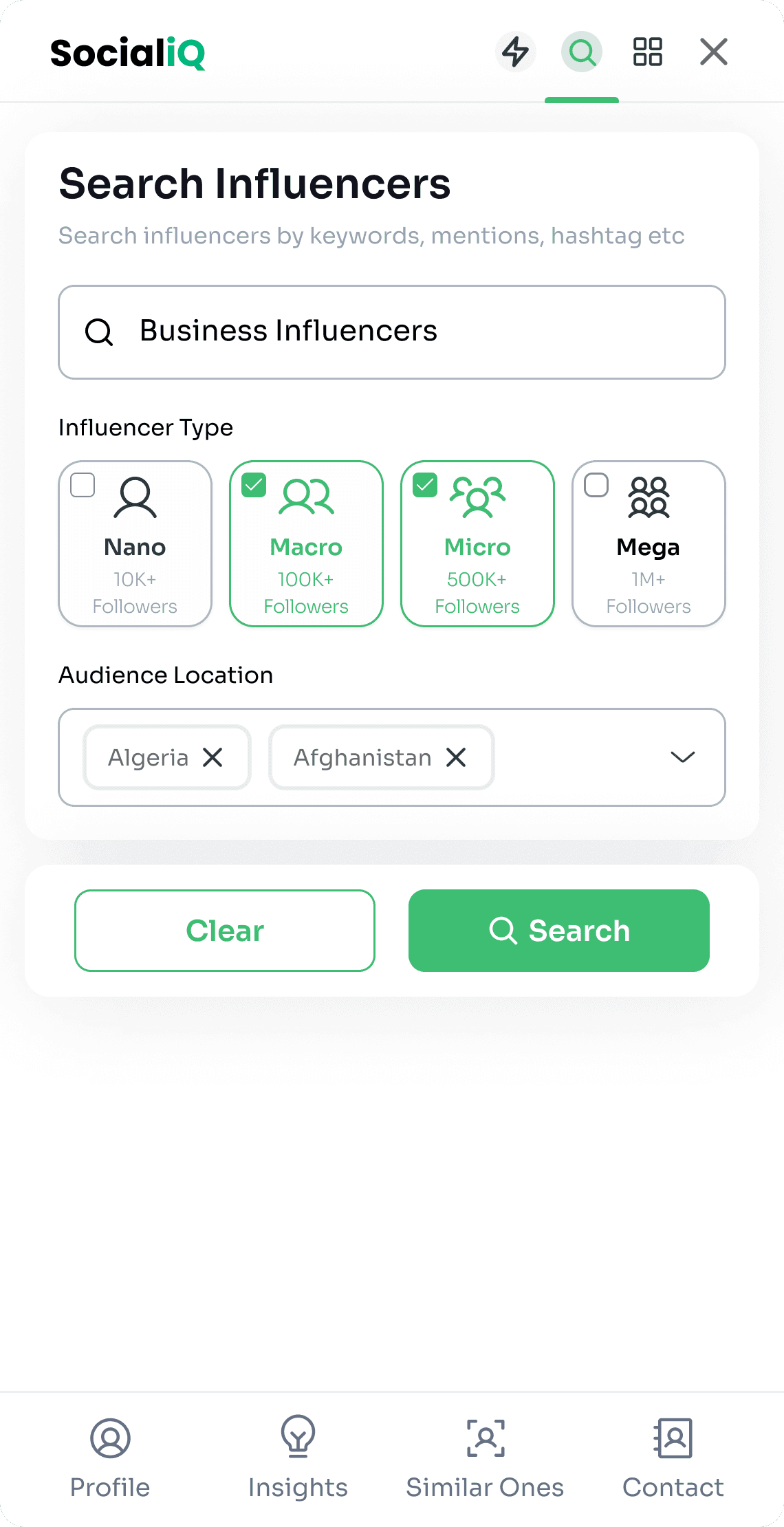This screenshot has width=784, height=1527.
Task: Expand the Audience Location dropdown
Action: (x=682, y=757)
